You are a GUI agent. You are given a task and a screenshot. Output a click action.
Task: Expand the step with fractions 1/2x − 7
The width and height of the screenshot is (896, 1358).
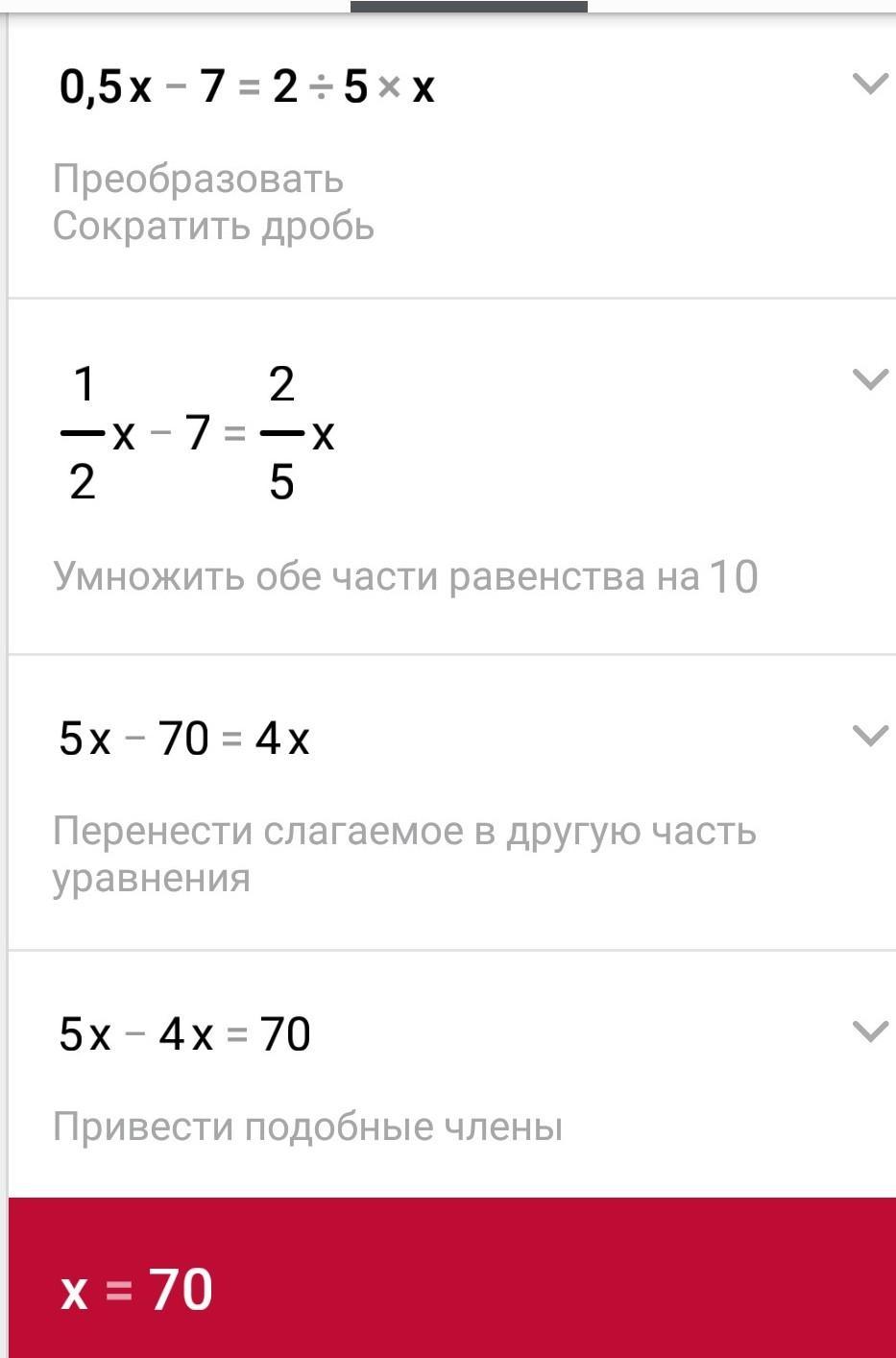click(x=870, y=380)
